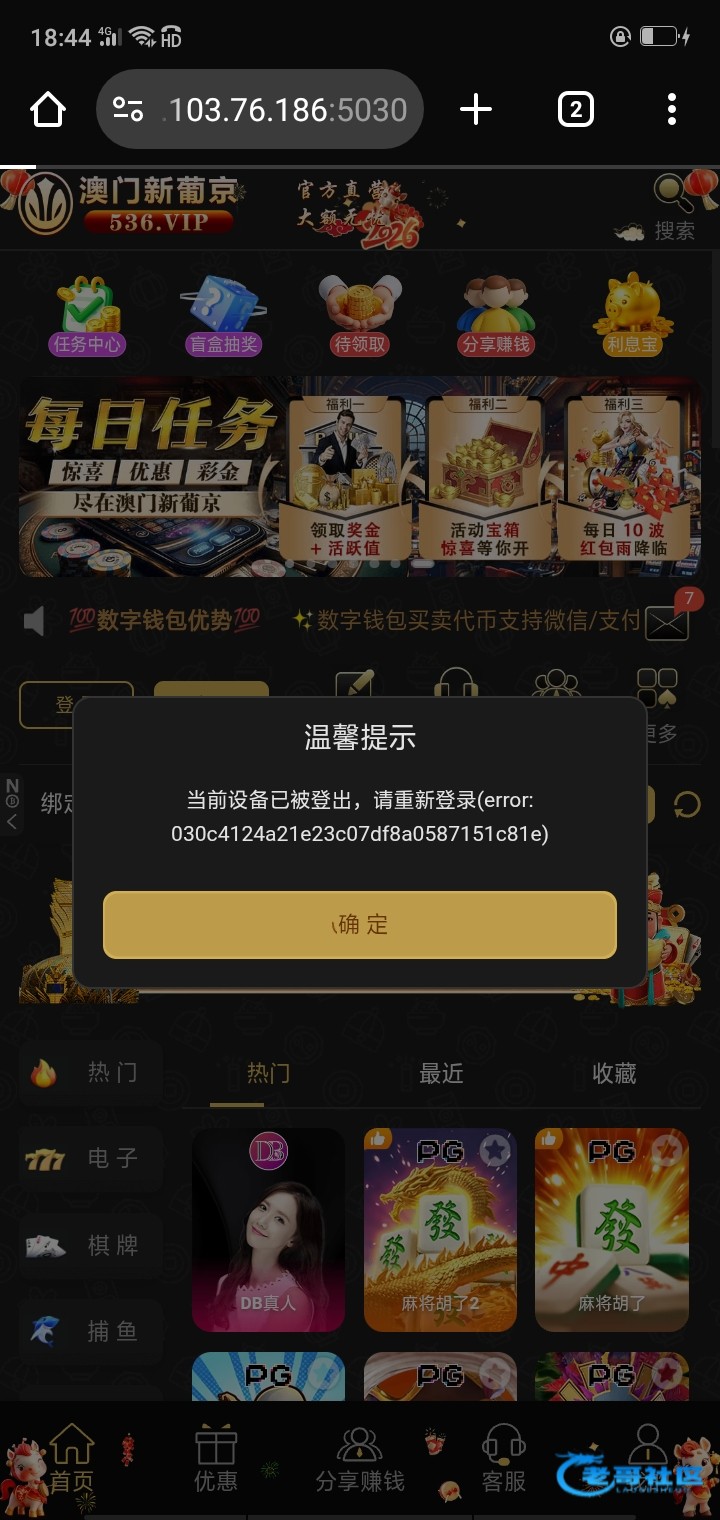This screenshot has width=720, height=1520.
Task: Tap the address bar showing 103.76.186
Action: click(285, 109)
